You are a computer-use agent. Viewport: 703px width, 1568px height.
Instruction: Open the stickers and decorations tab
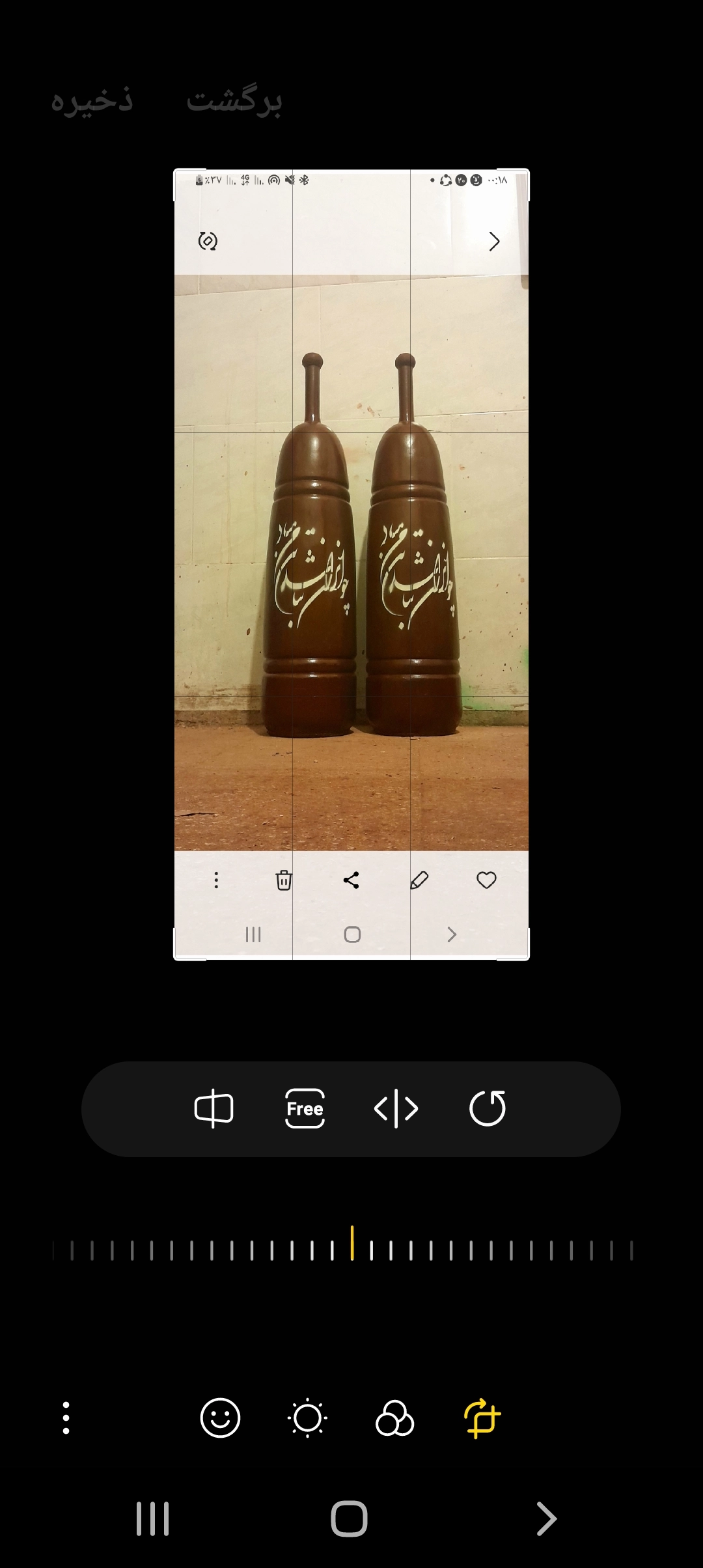220,1418
